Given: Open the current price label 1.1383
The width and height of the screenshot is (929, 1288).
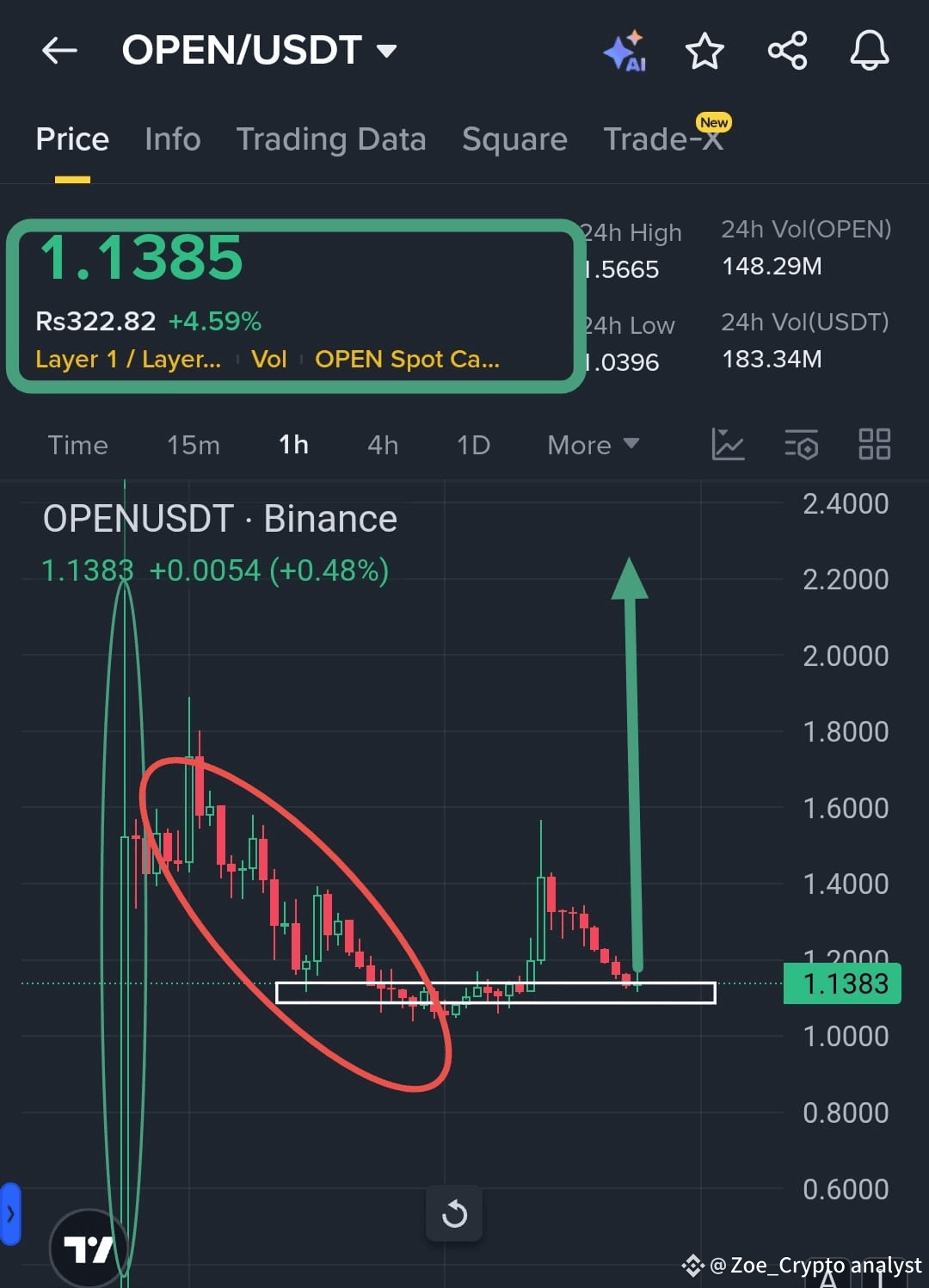Looking at the screenshot, I should click(x=842, y=983).
